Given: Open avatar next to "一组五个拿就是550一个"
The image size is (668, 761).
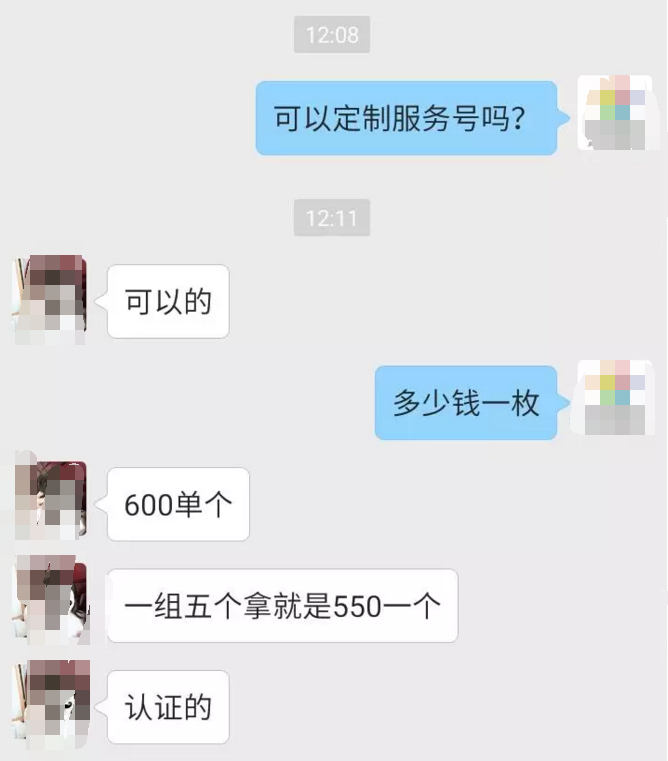Looking at the screenshot, I should pos(51,600).
